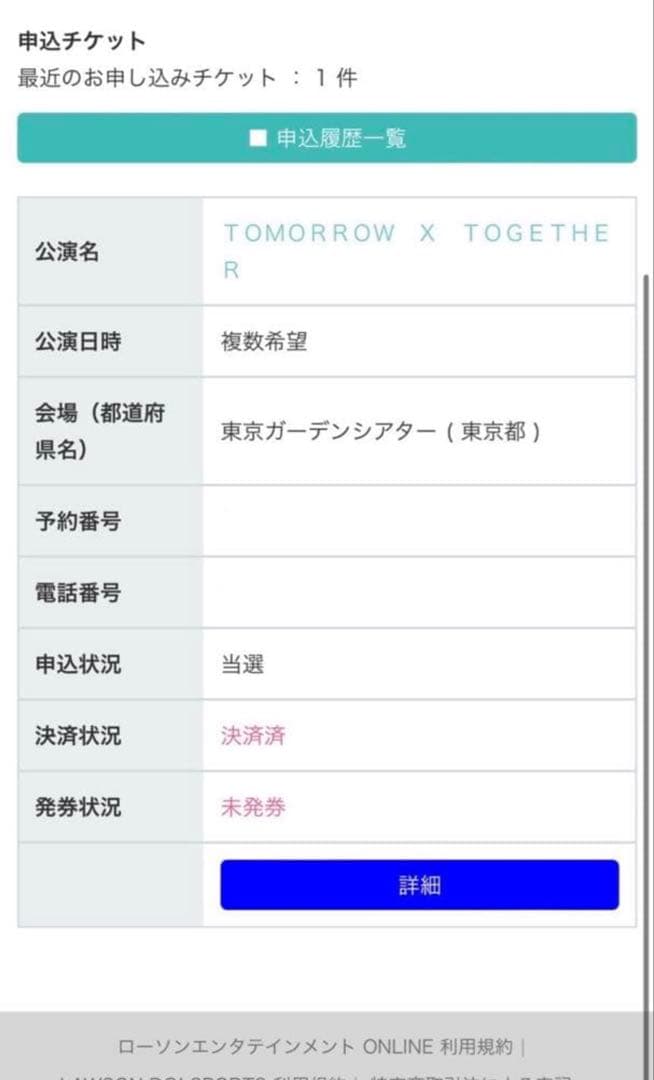The height and width of the screenshot is (1080, 654).
Task: Open ローソンエンタテインメント ONLINE 利用規約 link
Action: click(x=315, y=1047)
